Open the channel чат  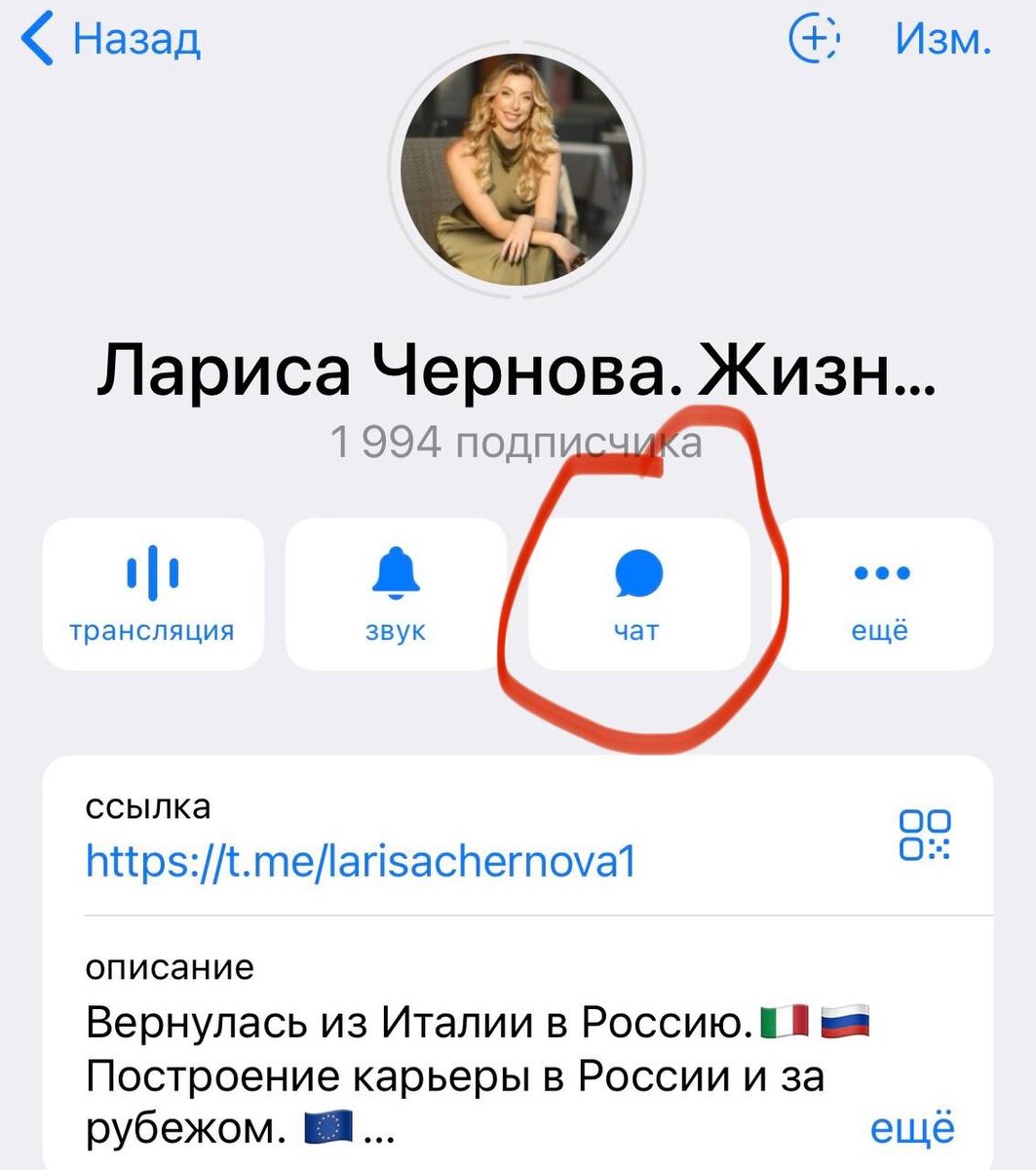(638, 594)
